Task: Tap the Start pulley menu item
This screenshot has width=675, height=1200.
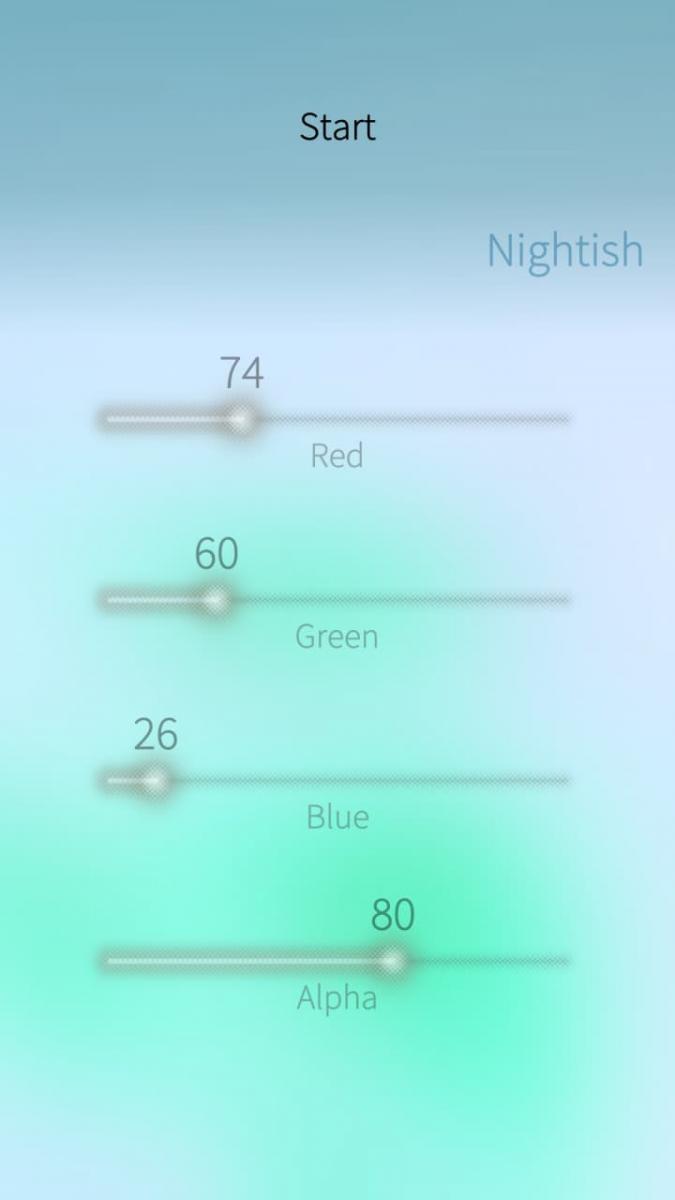Action: pos(337,127)
